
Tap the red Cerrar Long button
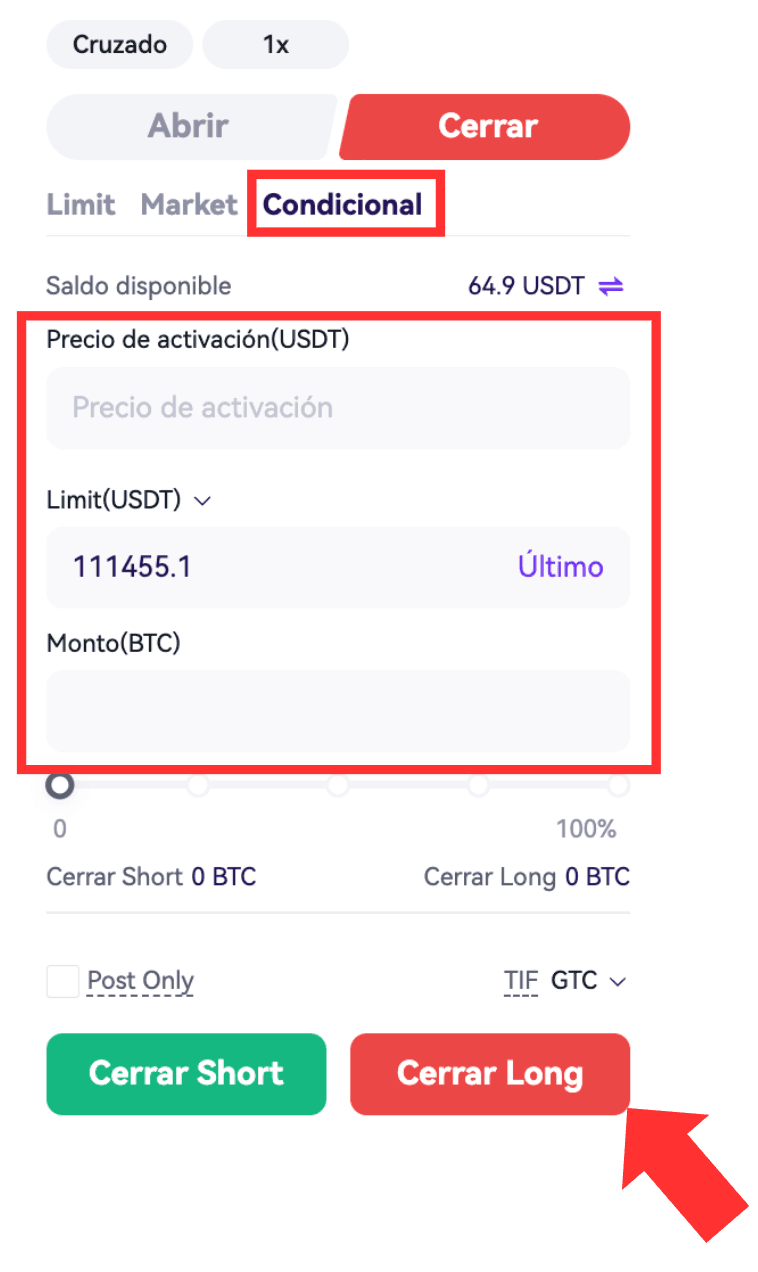click(x=490, y=1074)
